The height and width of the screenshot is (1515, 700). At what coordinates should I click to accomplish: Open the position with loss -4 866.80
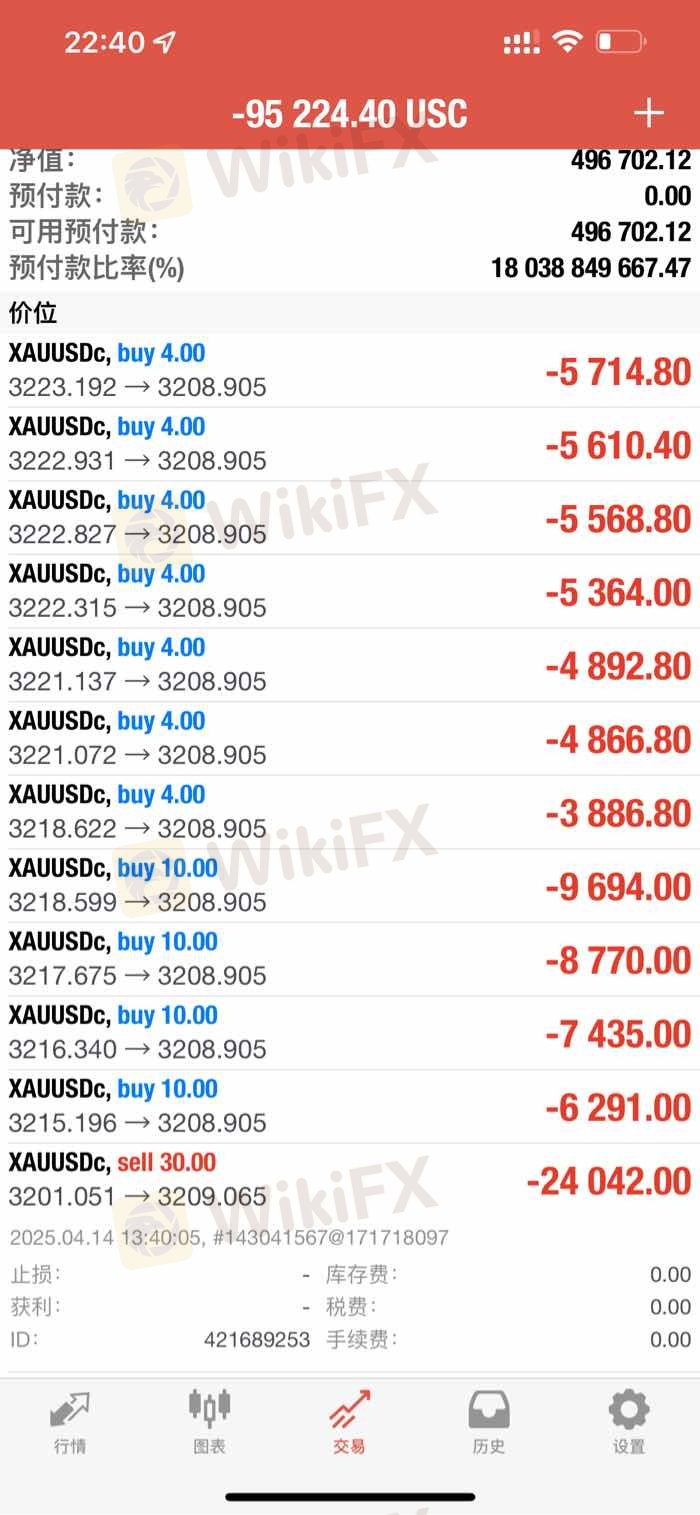[350, 739]
